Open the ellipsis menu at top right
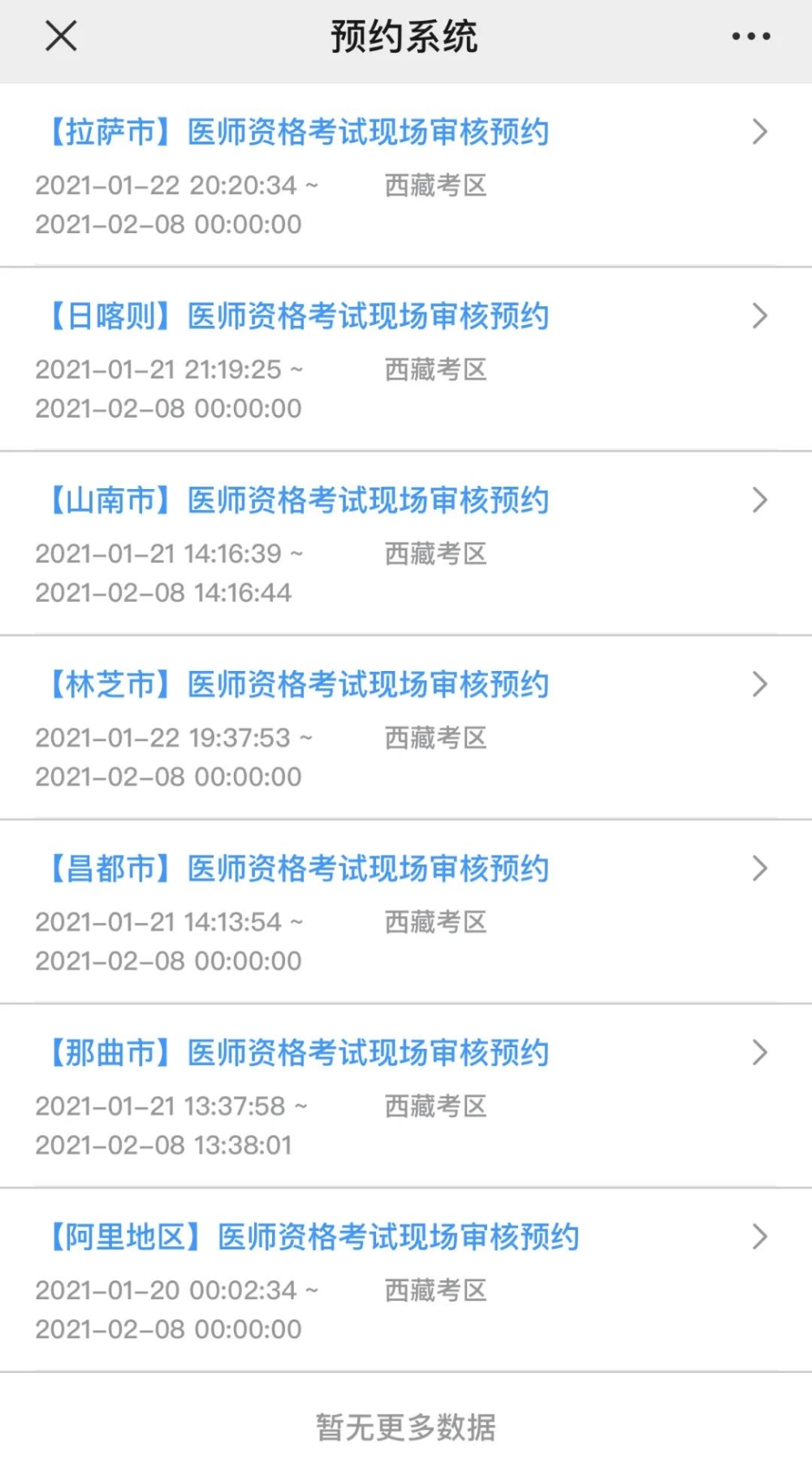 pyautogui.click(x=749, y=36)
